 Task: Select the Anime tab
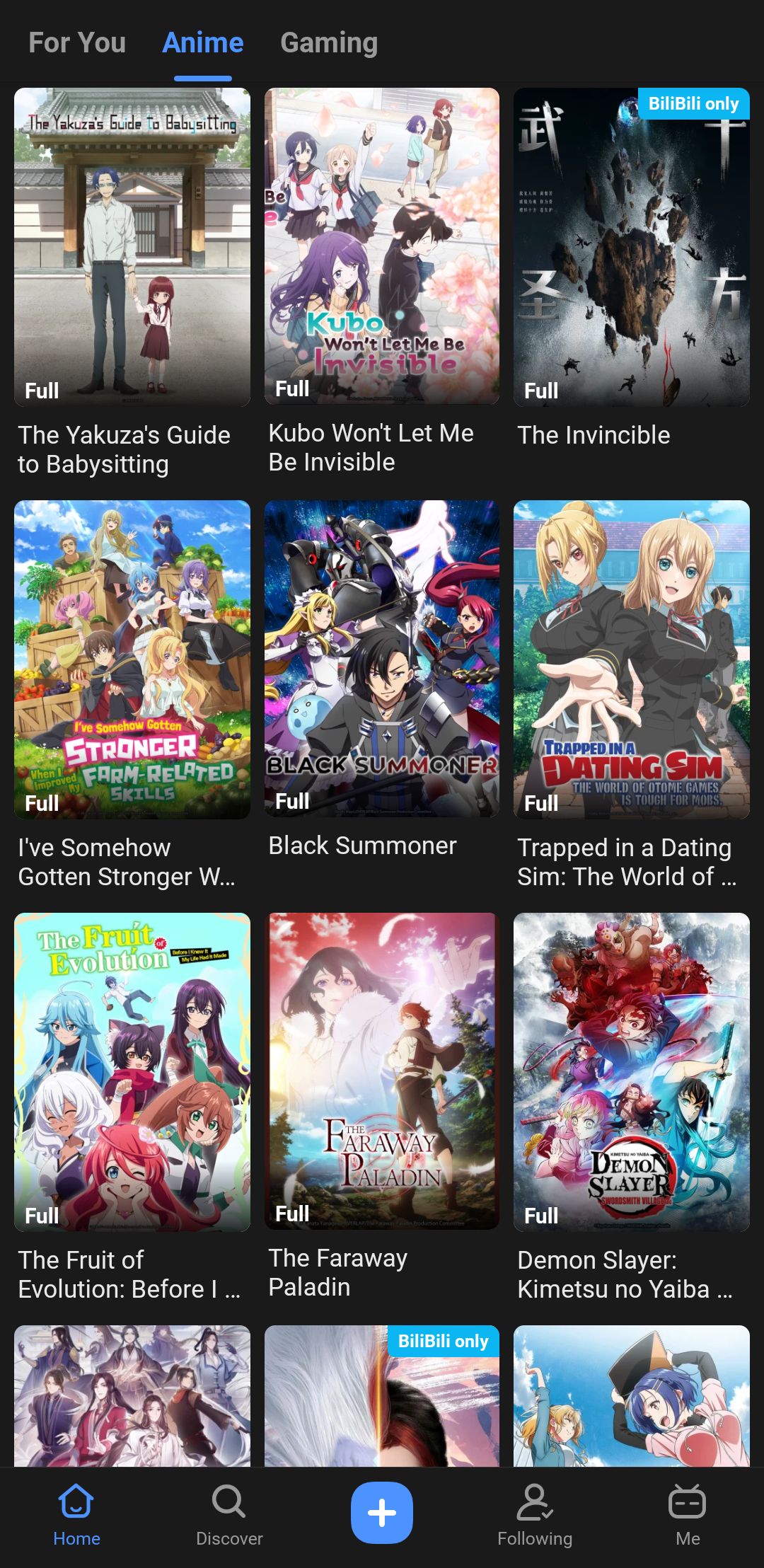(203, 43)
